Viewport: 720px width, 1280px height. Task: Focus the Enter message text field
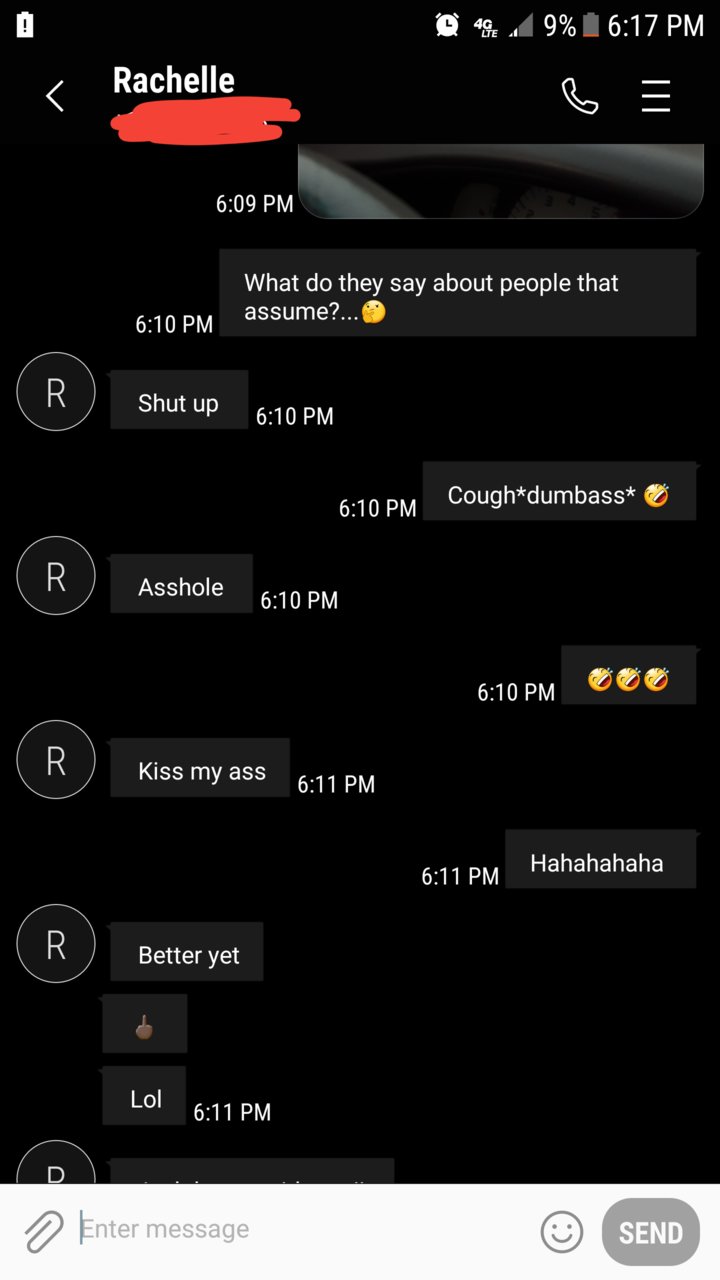[300, 1229]
